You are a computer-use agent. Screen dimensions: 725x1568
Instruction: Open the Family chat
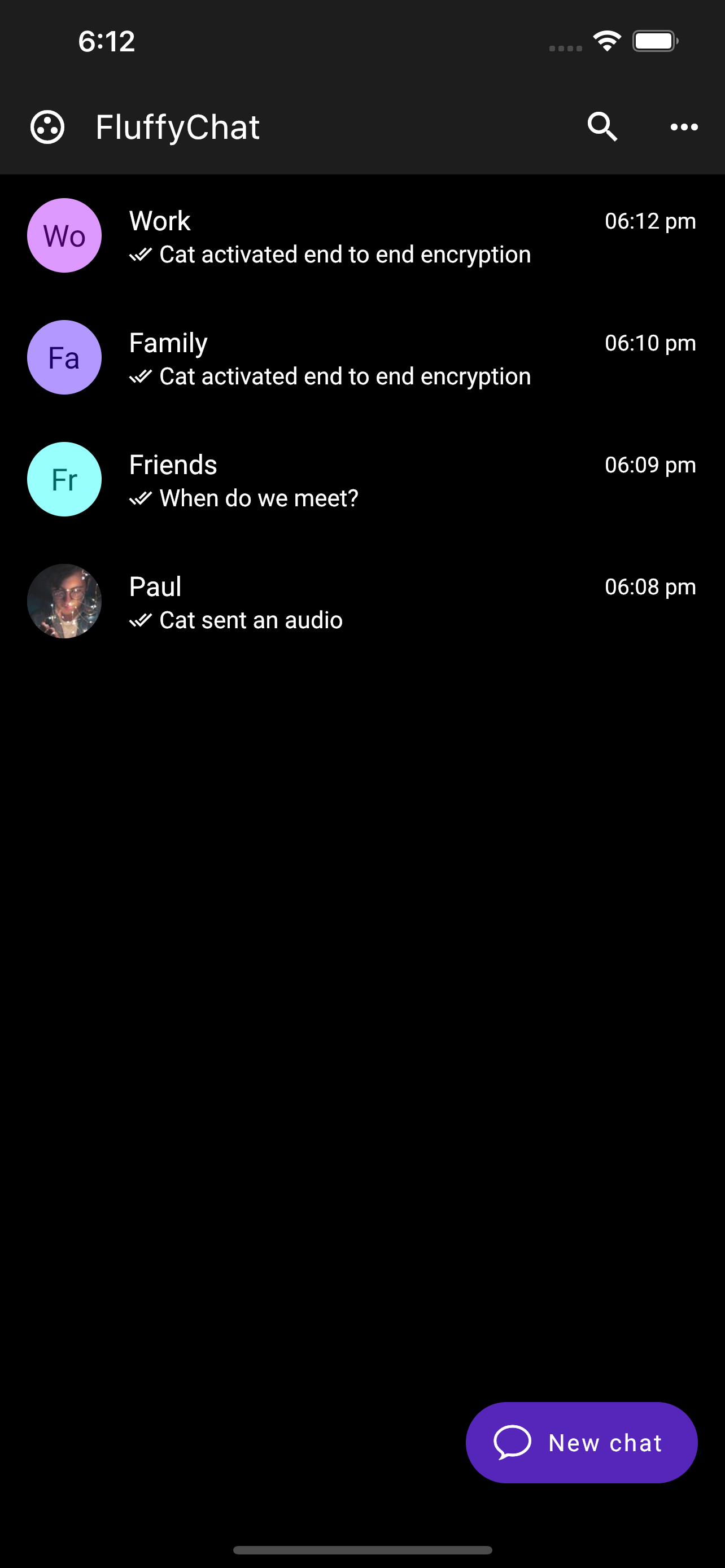(x=361, y=358)
